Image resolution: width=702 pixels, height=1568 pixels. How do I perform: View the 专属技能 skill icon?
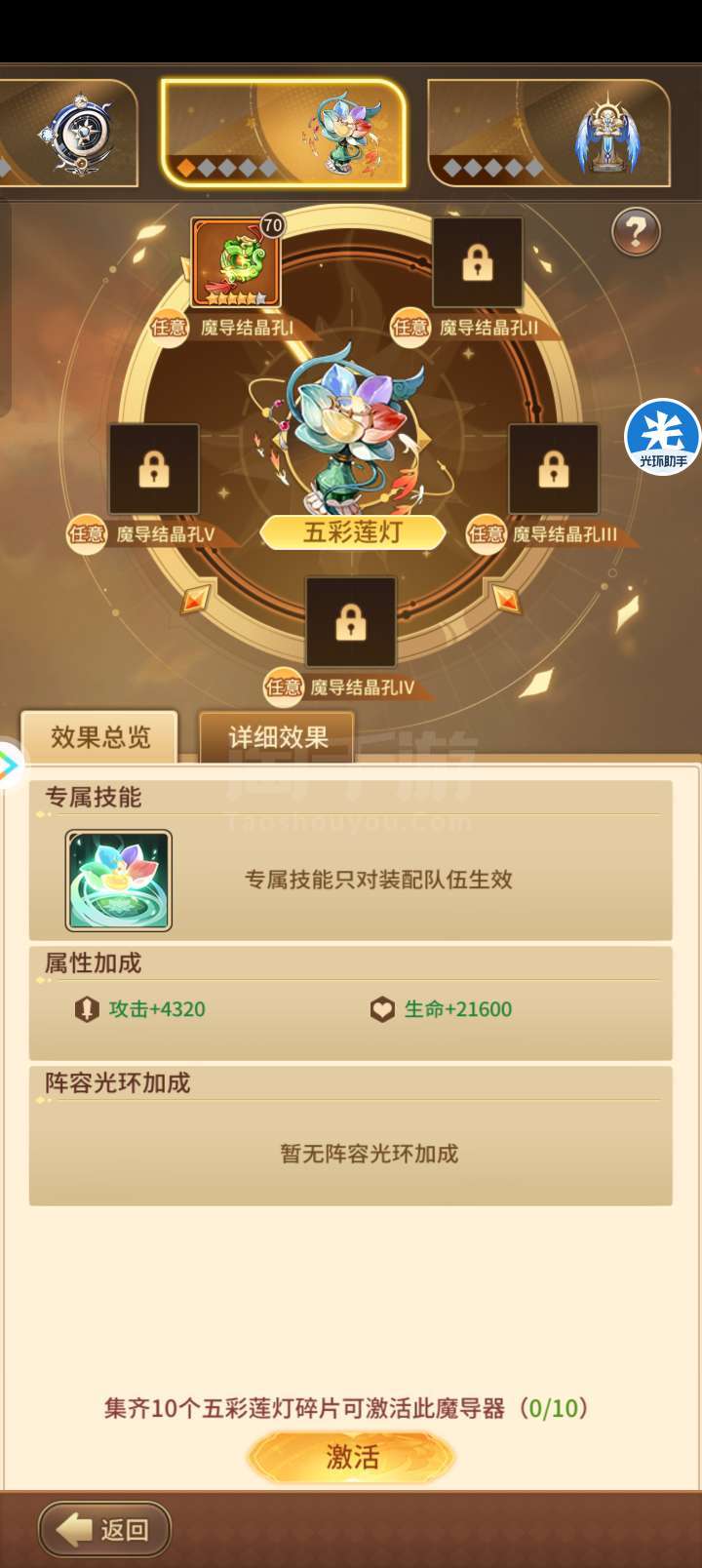[x=119, y=881]
